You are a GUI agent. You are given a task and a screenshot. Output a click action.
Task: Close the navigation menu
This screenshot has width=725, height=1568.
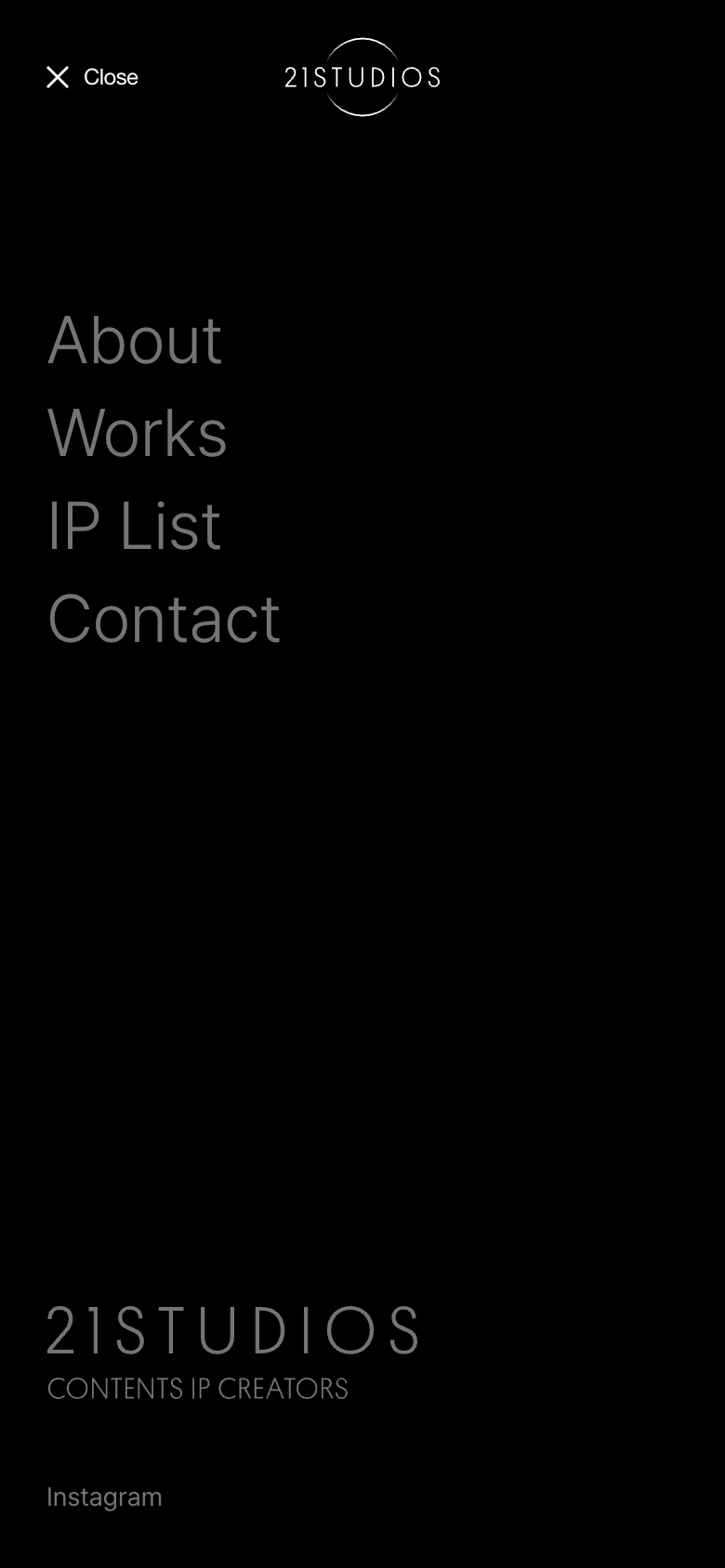[x=91, y=77]
